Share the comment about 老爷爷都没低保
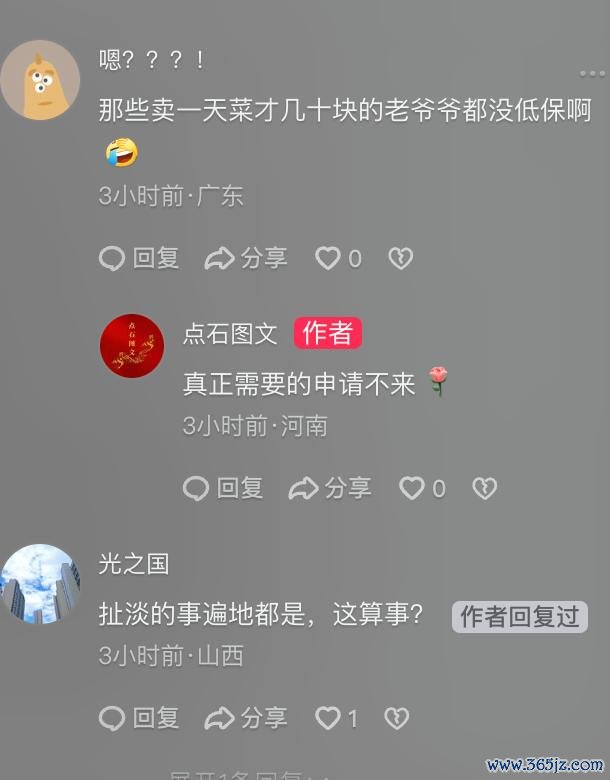This screenshot has width=610, height=780. click(245, 258)
